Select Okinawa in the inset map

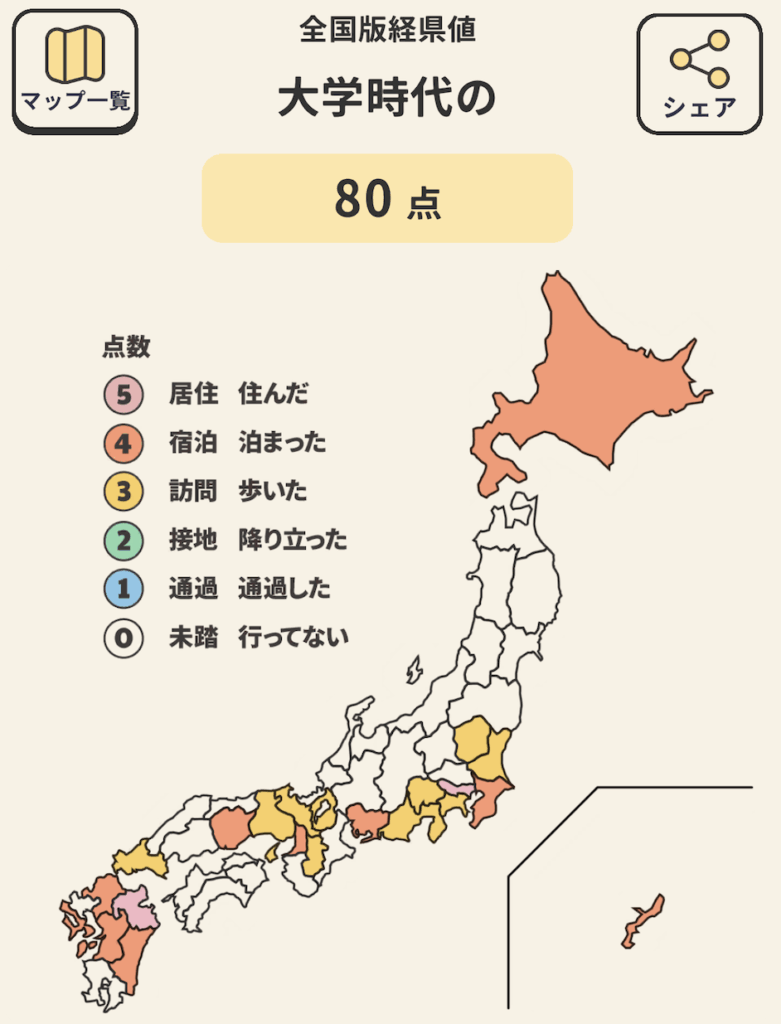point(645,918)
